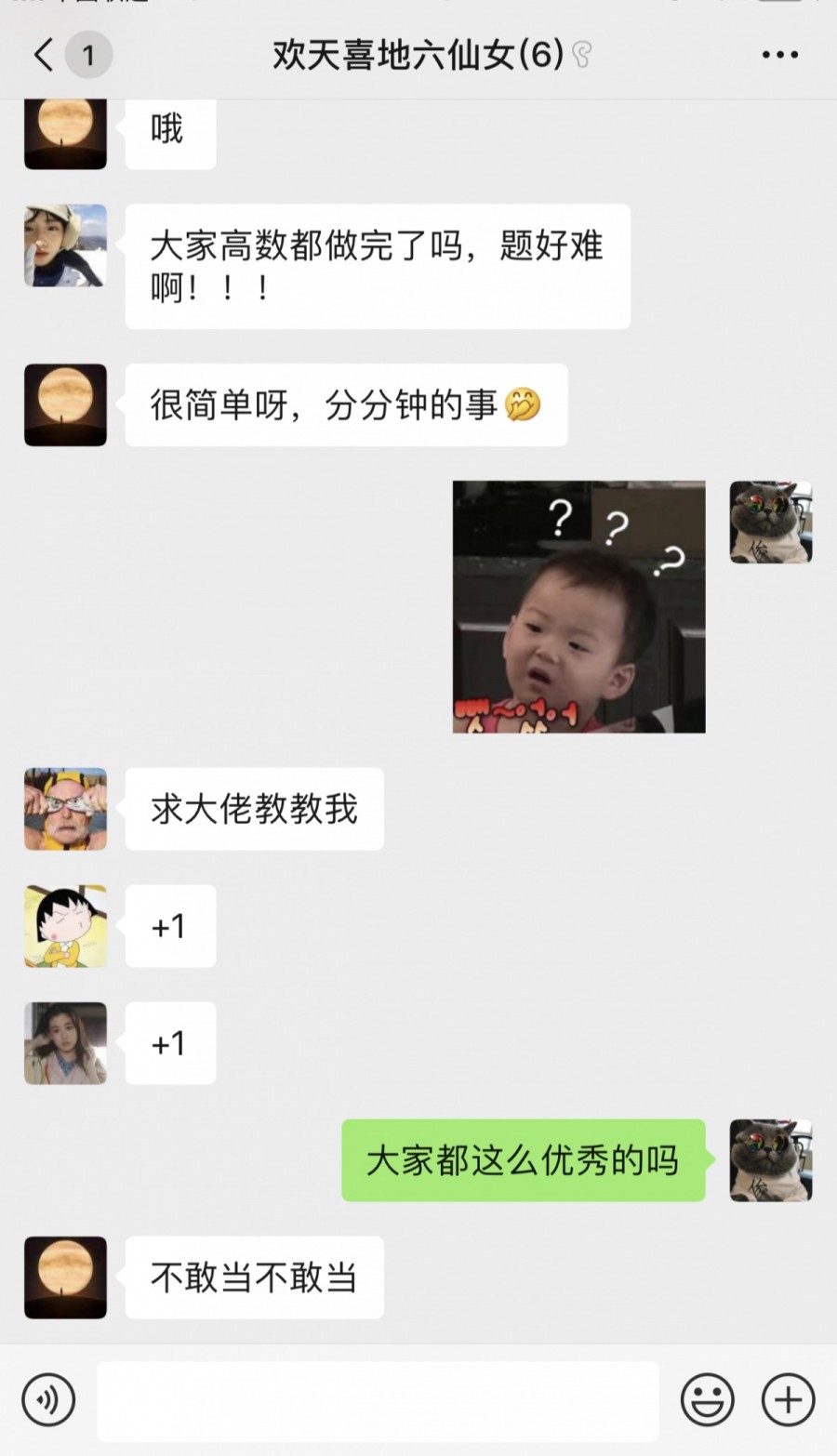View the confused baby sticker image

(x=578, y=606)
